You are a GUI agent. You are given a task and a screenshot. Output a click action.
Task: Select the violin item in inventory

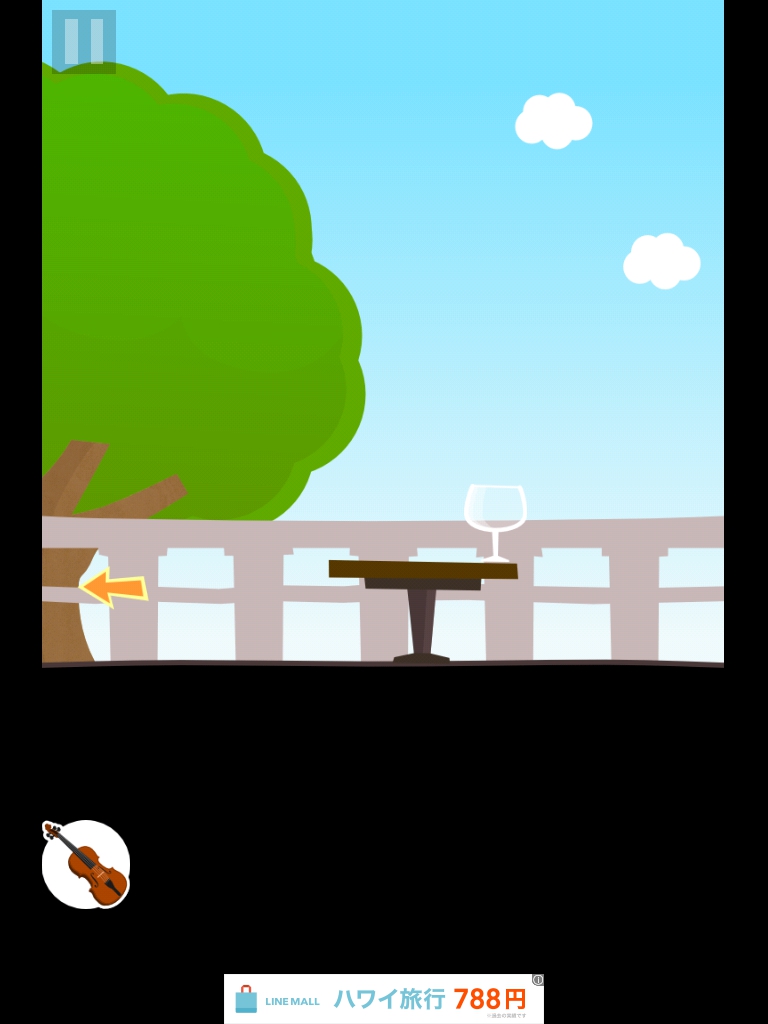tap(86, 864)
